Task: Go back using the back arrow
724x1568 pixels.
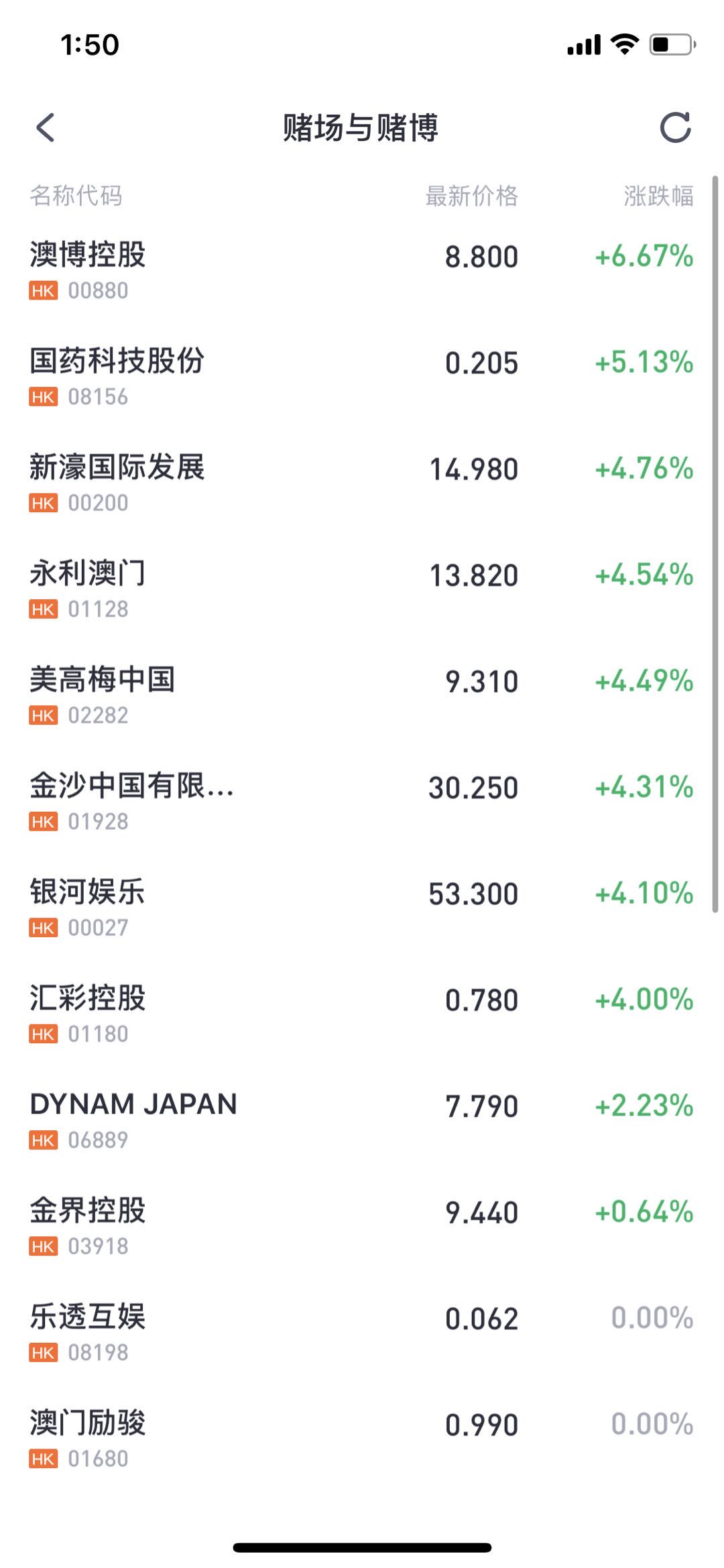Action: tap(45, 127)
